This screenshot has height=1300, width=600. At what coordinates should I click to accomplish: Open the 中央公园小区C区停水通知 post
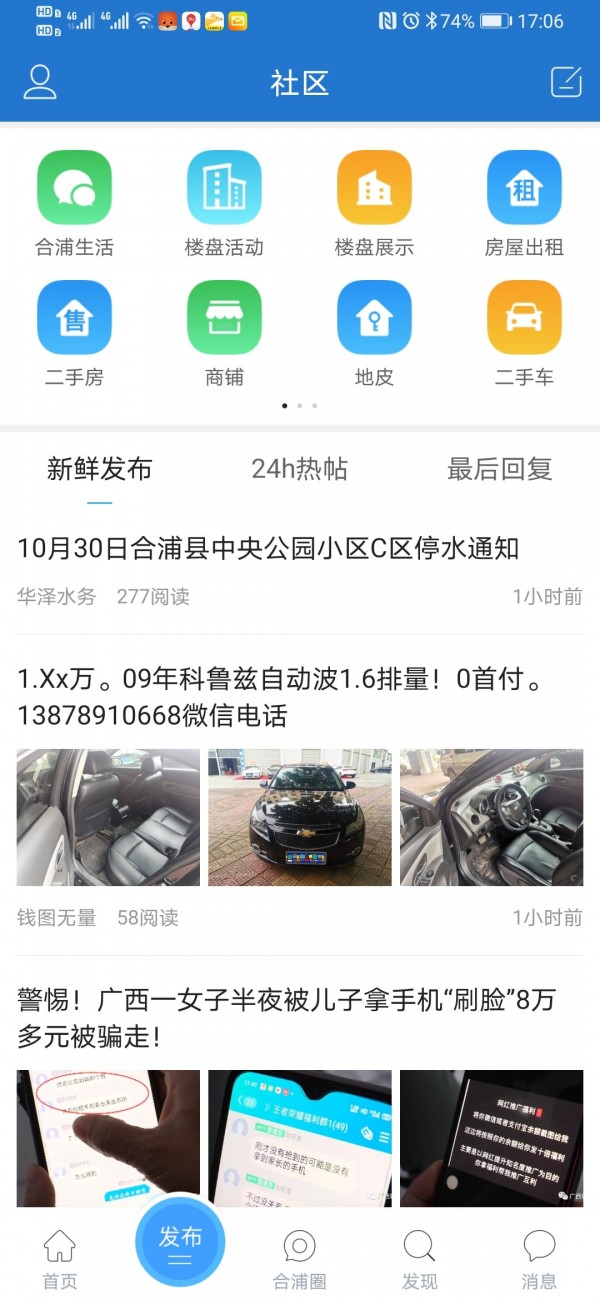[268, 548]
